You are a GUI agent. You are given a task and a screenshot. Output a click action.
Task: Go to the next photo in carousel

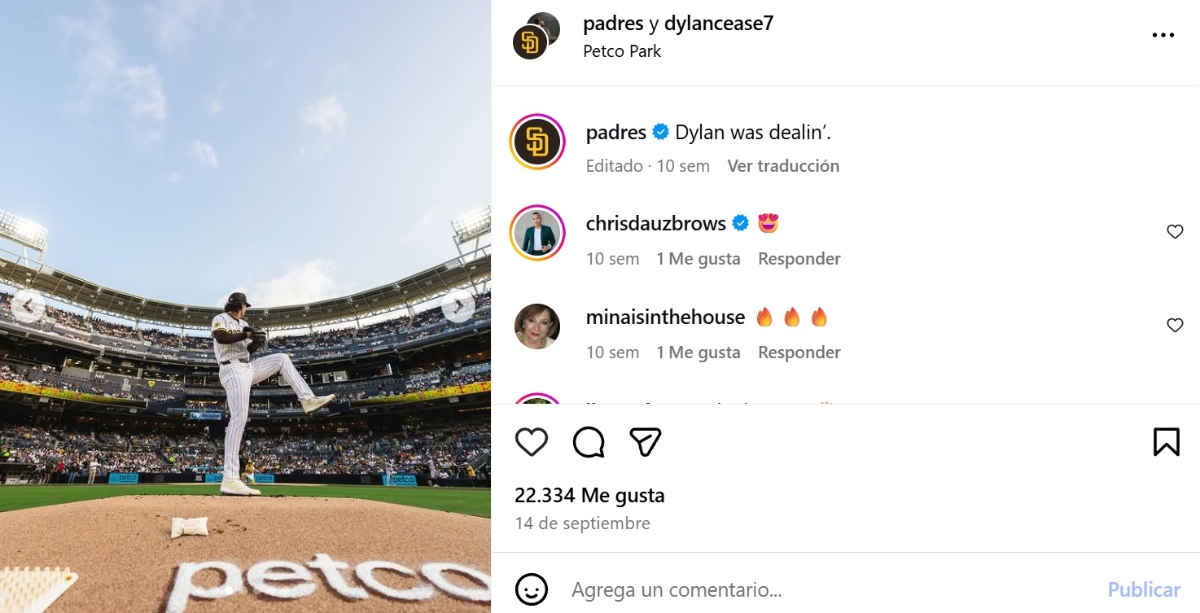459,307
